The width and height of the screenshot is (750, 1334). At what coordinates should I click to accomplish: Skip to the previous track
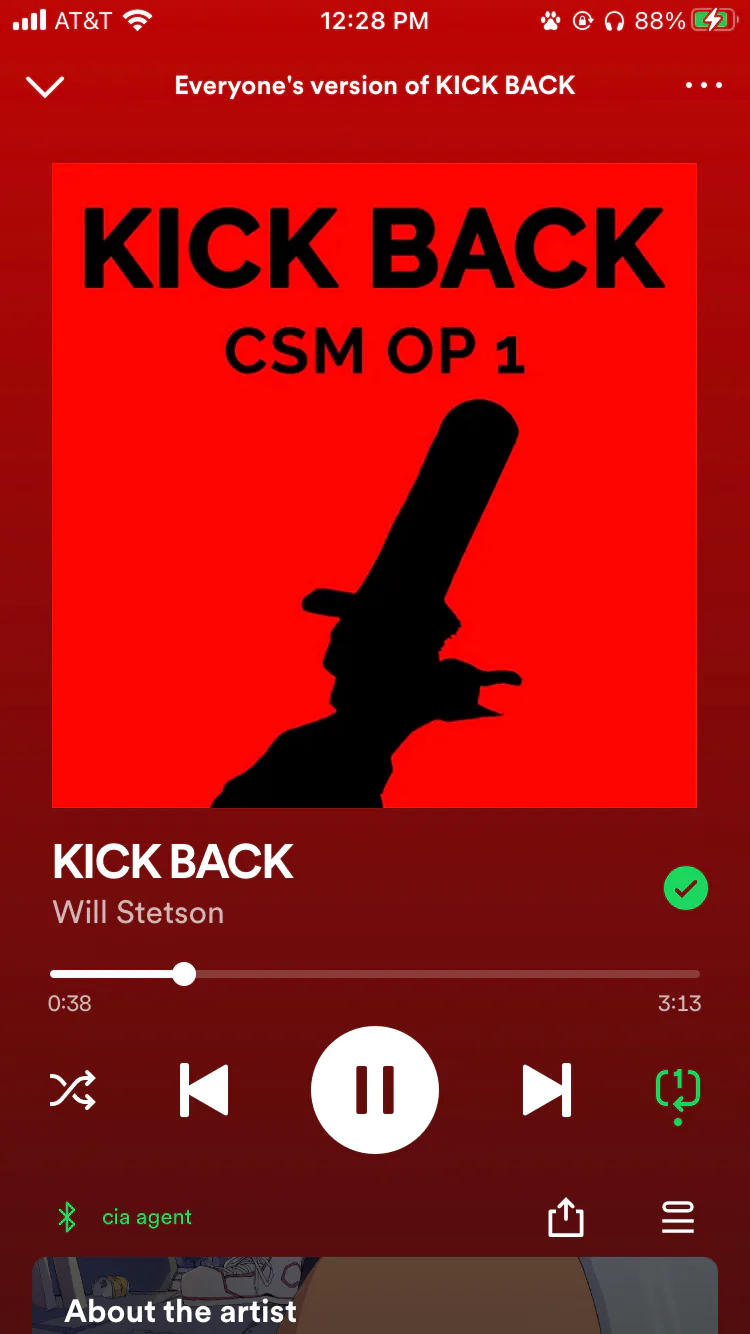coord(204,1090)
